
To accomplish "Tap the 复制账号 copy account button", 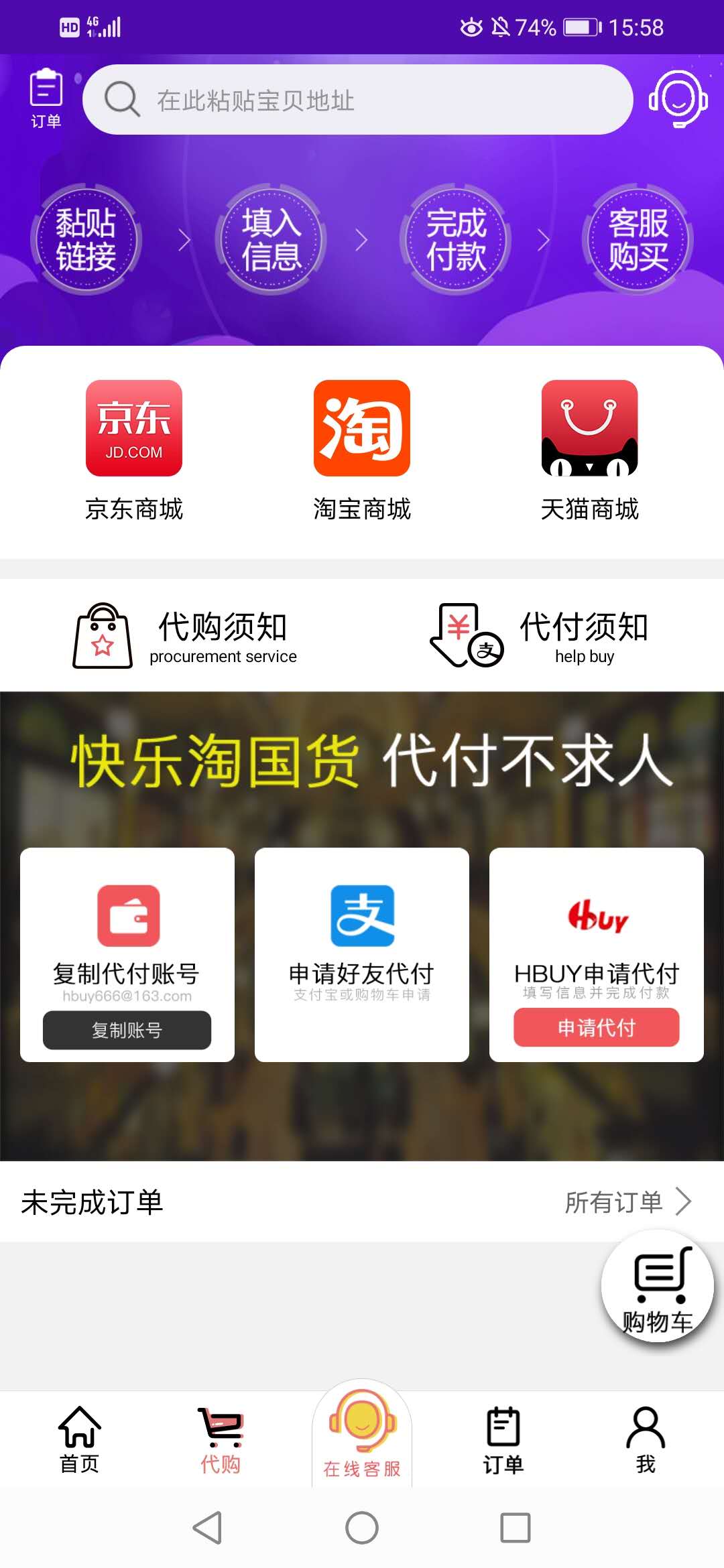I will coord(127,1030).
